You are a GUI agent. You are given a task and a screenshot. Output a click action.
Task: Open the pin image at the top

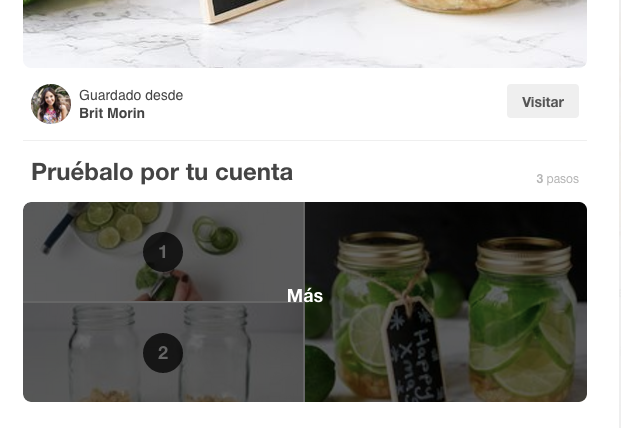[x=304, y=32]
